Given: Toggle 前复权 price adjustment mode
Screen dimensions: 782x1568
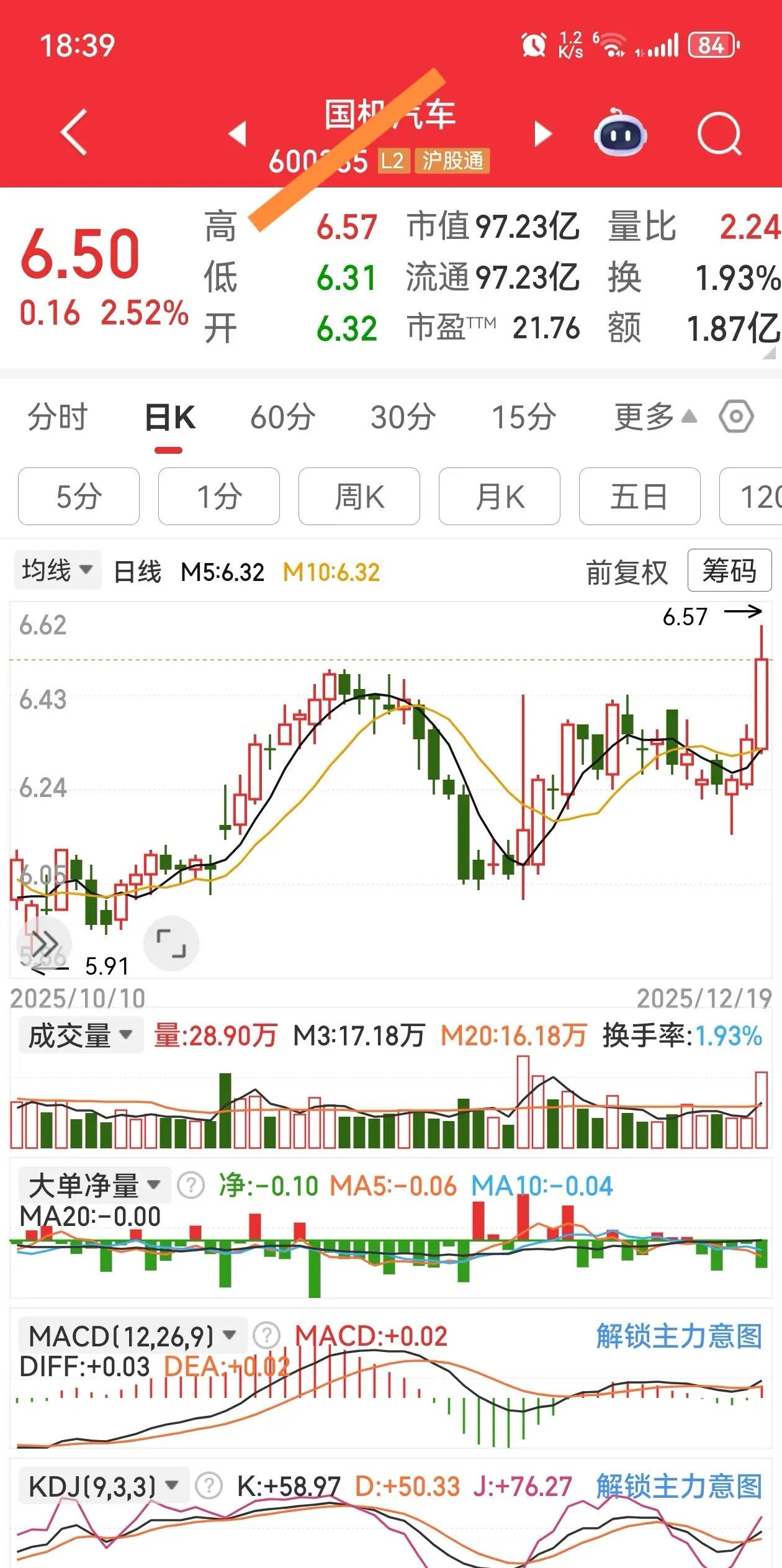Looking at the screenshot, I should [626, 572].
